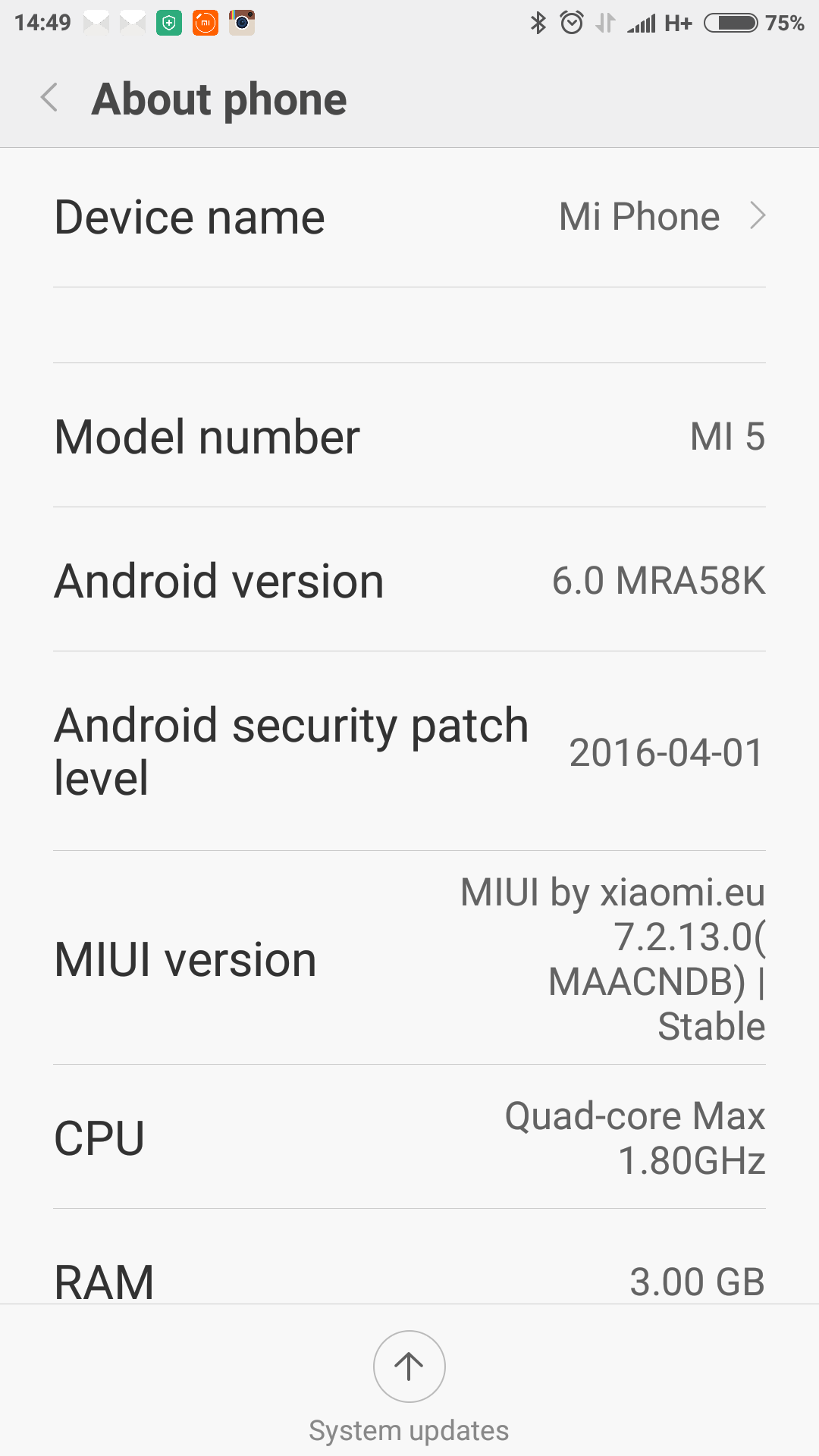This screenshot has width=819, height=1456.
Task: Tap the Android version row
Action: (409, 581)
